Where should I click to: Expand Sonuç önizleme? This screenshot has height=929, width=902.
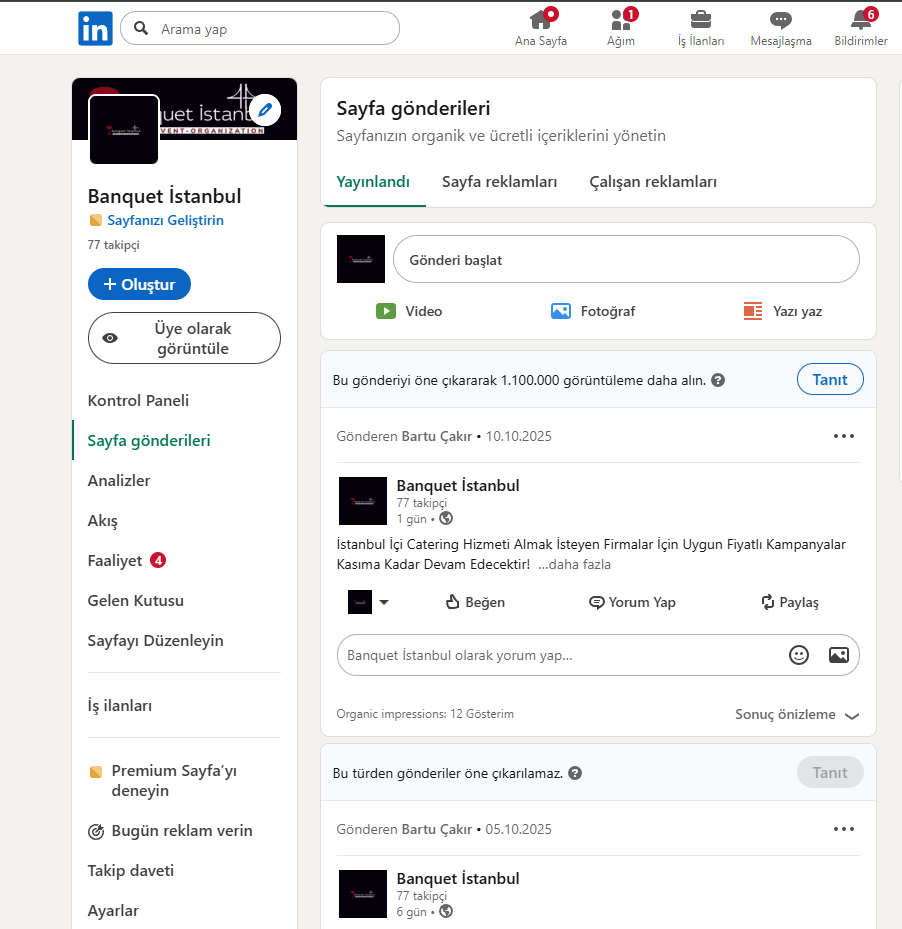coord(796,714)
